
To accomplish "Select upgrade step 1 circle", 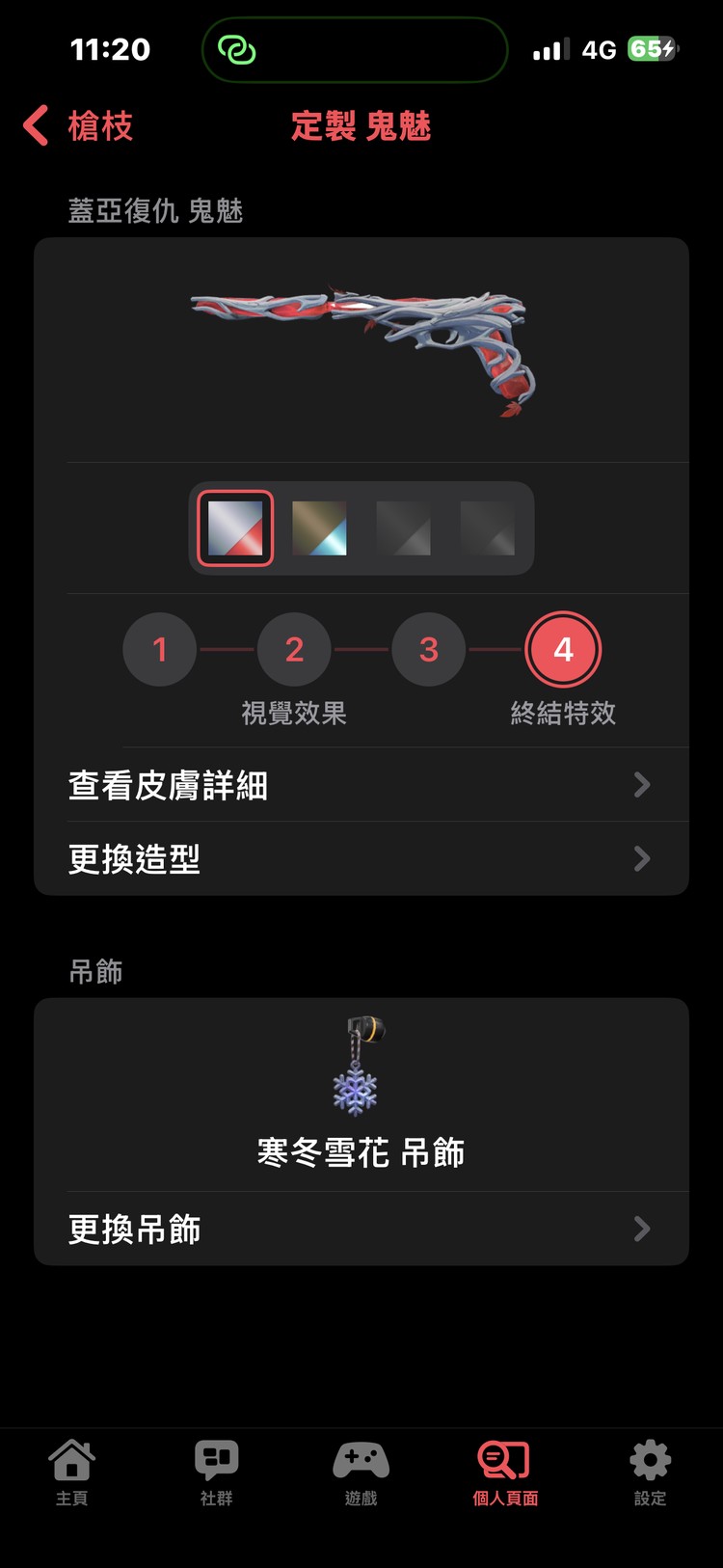I will pos(160,649).
